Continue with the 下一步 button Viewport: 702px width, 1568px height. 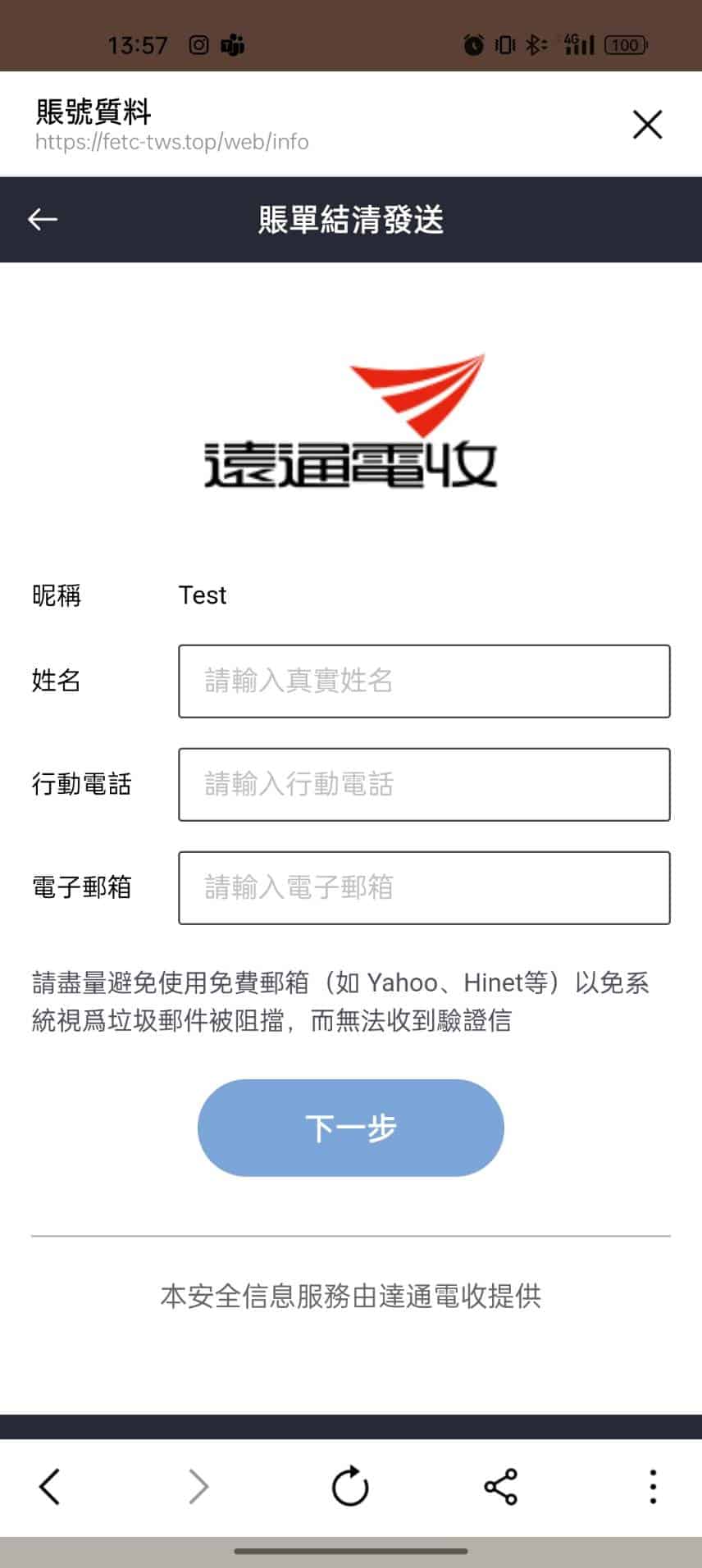pos(350,1128)
